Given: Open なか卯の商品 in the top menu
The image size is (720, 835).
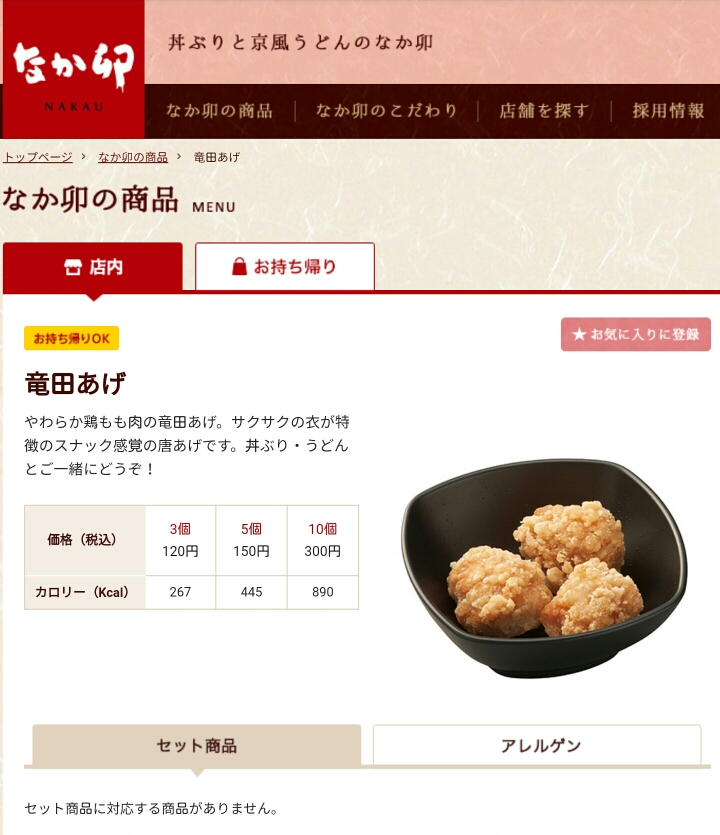Looking at the screenshot, I should [219, 111].
